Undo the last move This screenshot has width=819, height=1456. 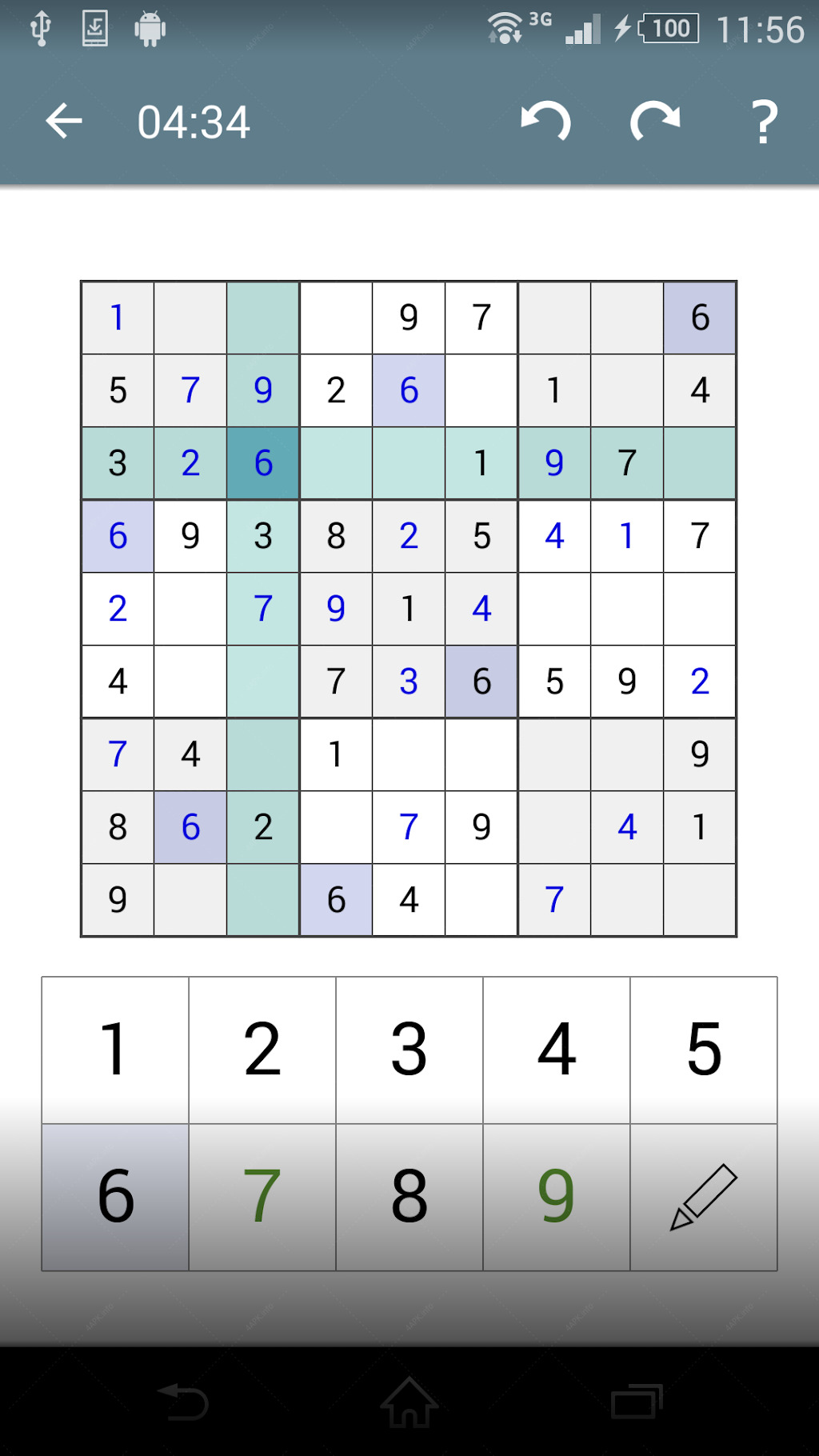point(546,122)
